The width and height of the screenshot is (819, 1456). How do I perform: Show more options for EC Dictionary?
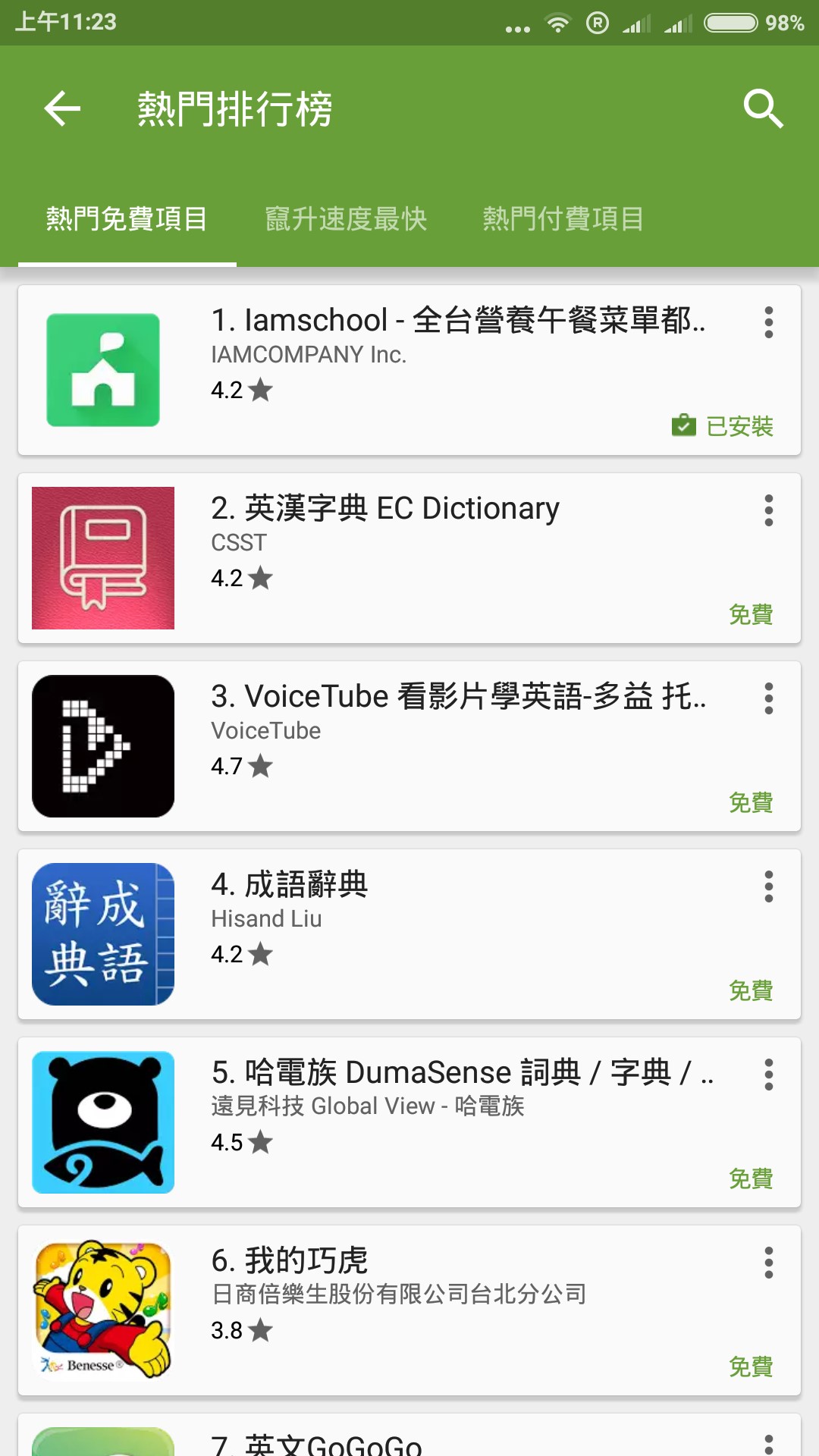click(x=769, y=510)
